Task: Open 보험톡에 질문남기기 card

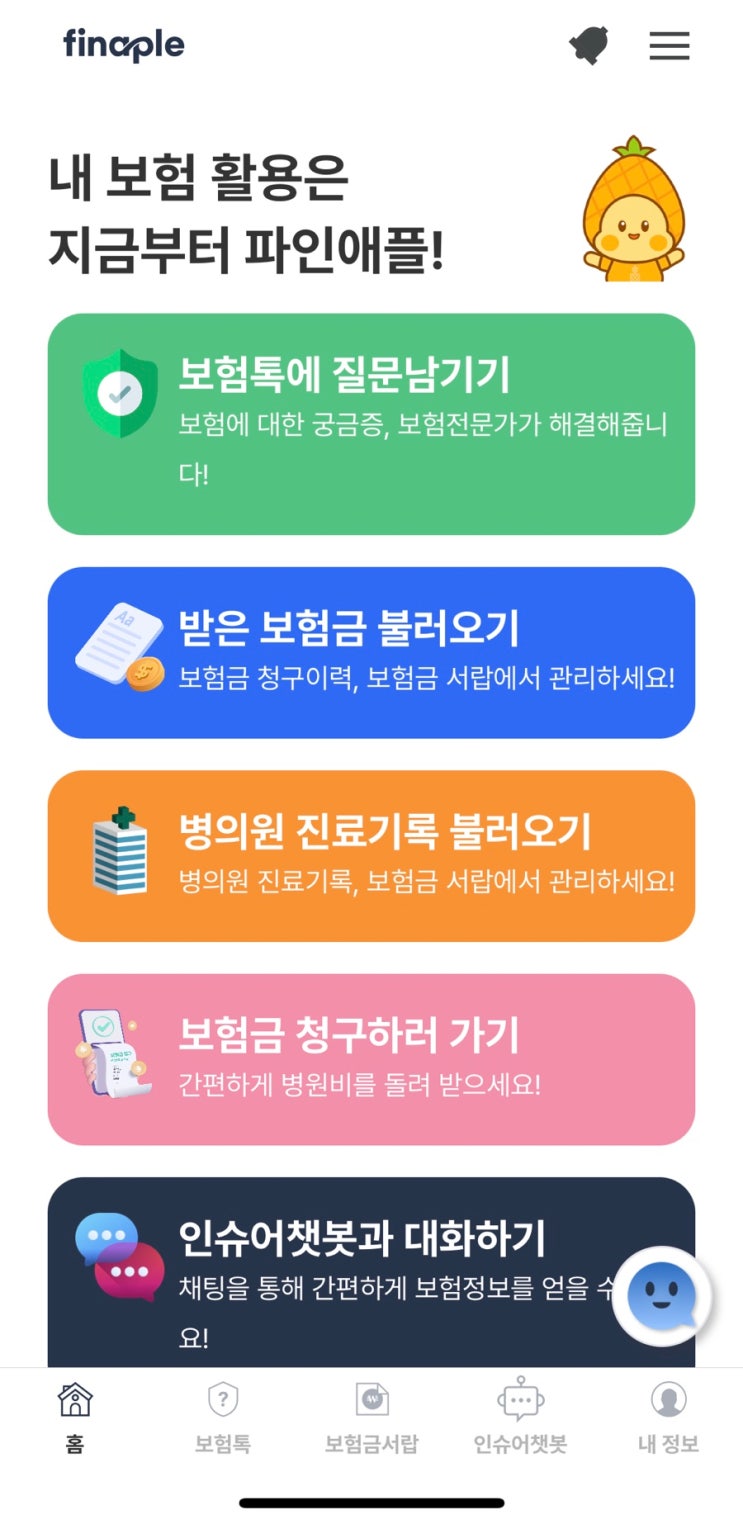Action: 371,424
